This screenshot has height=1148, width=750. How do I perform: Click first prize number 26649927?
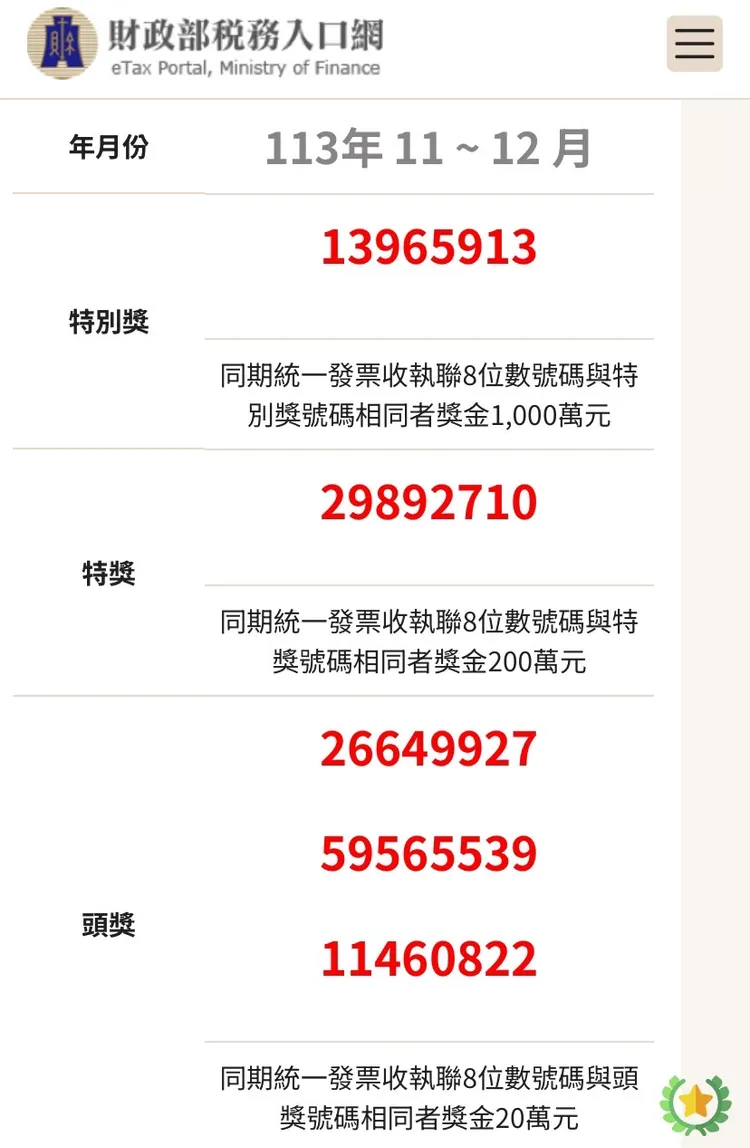[x=428, y=748]
